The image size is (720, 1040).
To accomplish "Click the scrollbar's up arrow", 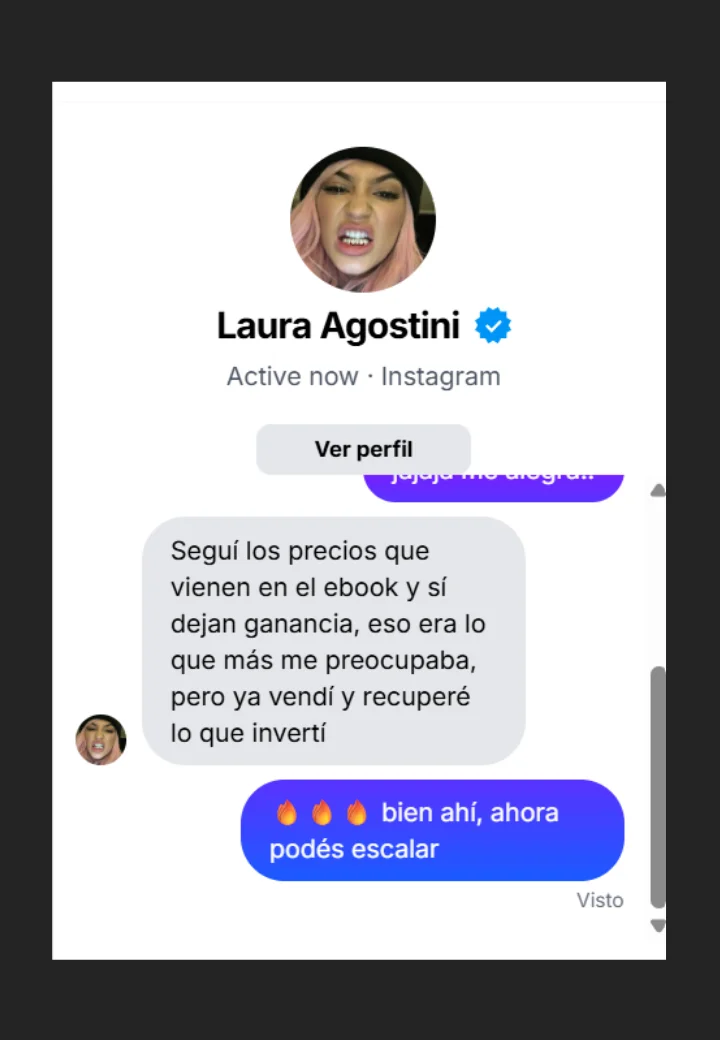I will [658, 490].
